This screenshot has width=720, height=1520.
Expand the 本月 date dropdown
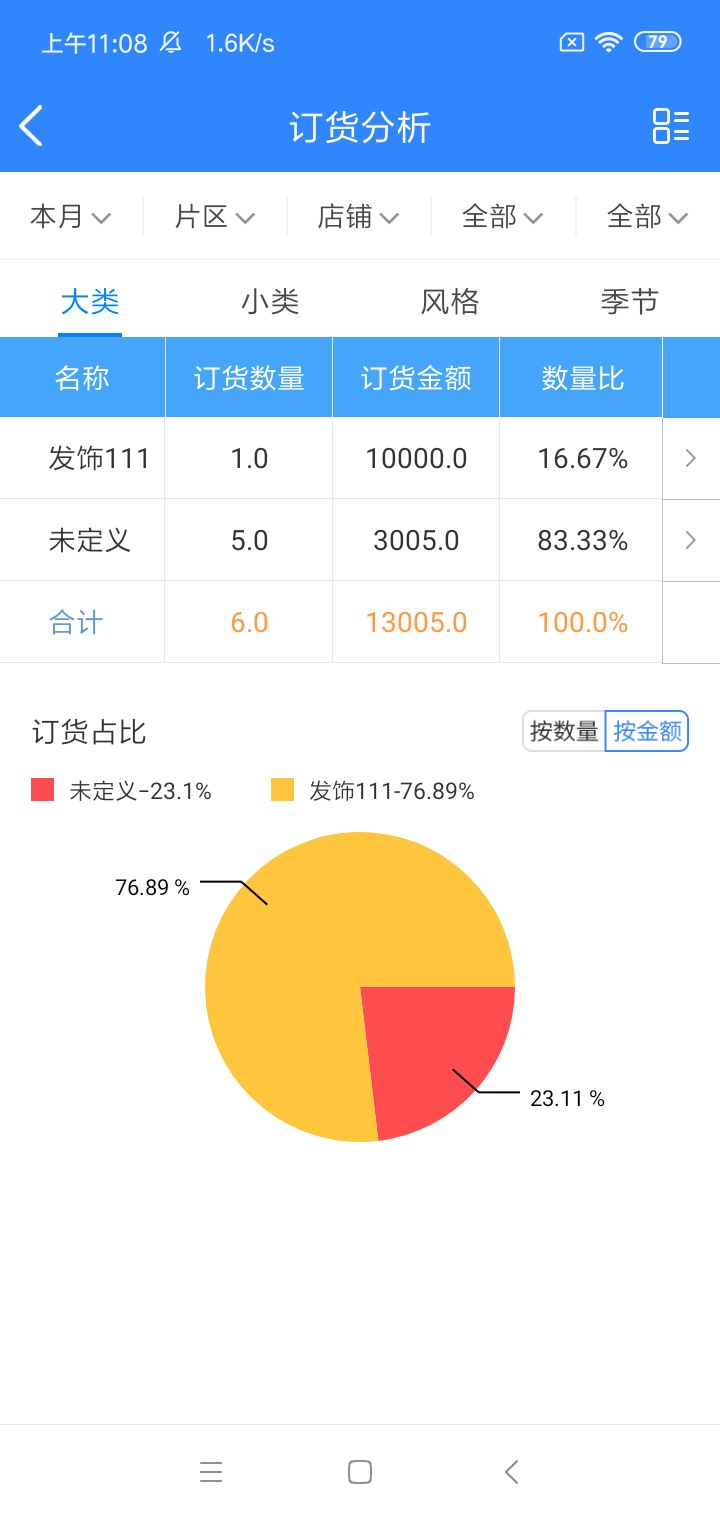tap(70, 216)
